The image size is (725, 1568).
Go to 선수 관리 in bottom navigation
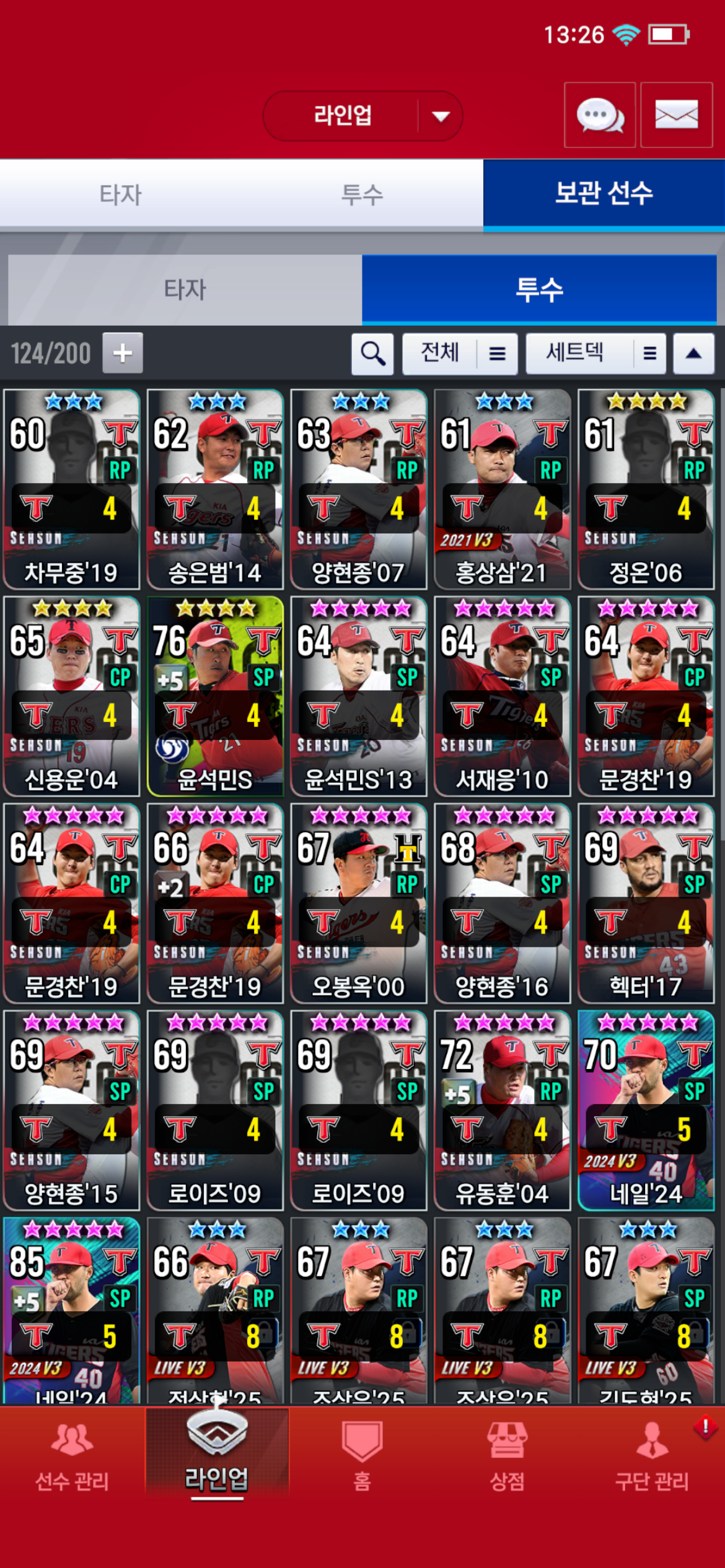coord(72,1455)
